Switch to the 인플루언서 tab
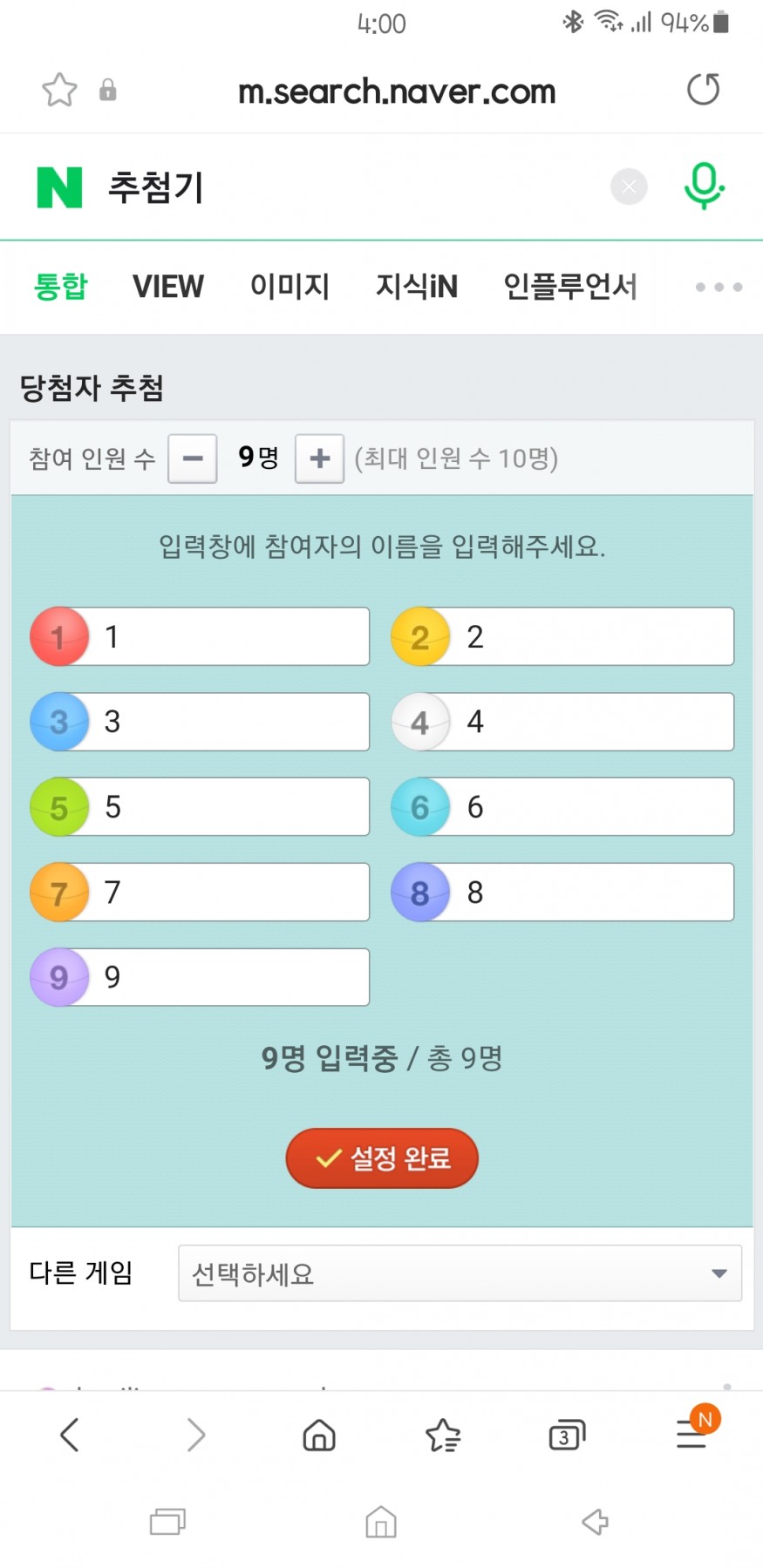763x1568 pixels. tap(569, 286)
